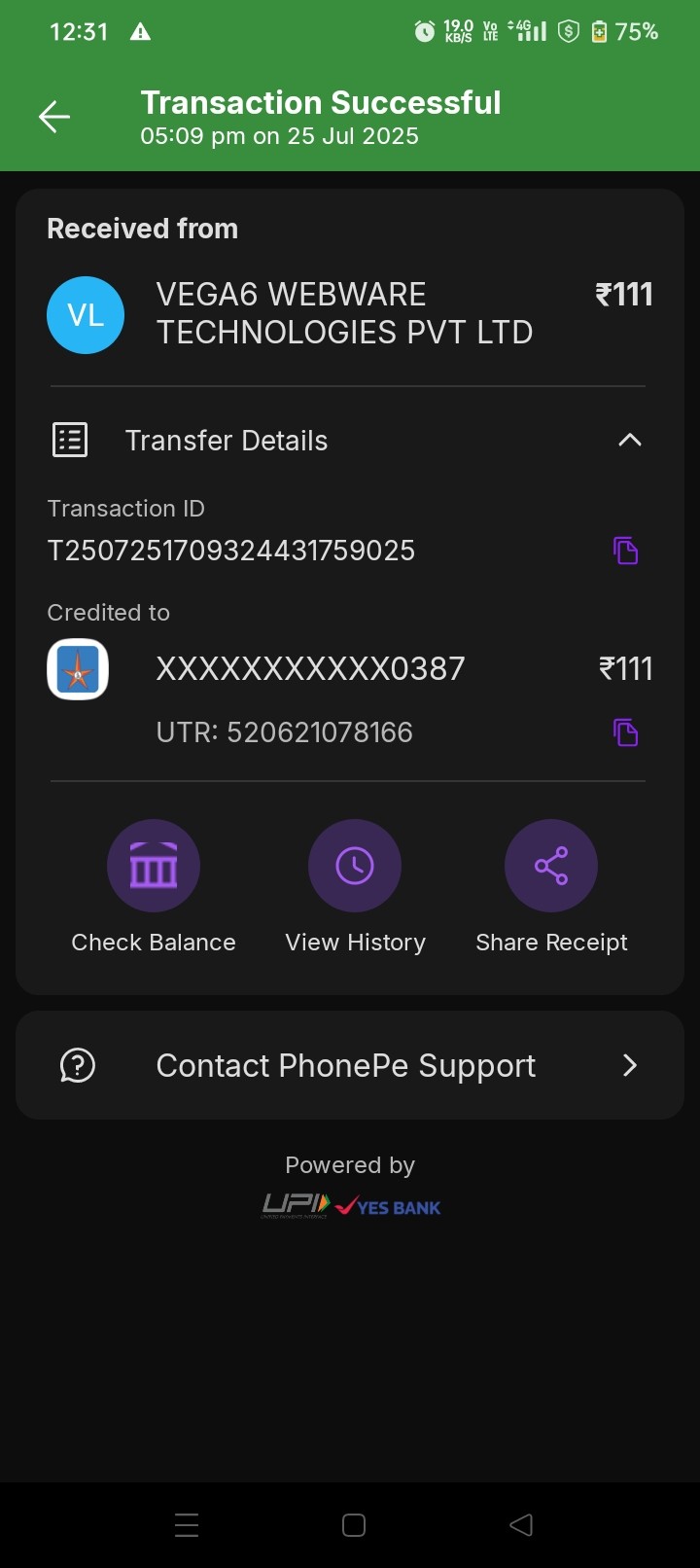Collapse the Transfer Details section
Viewport: 700px width, 1568px height.
coord(629,441)
